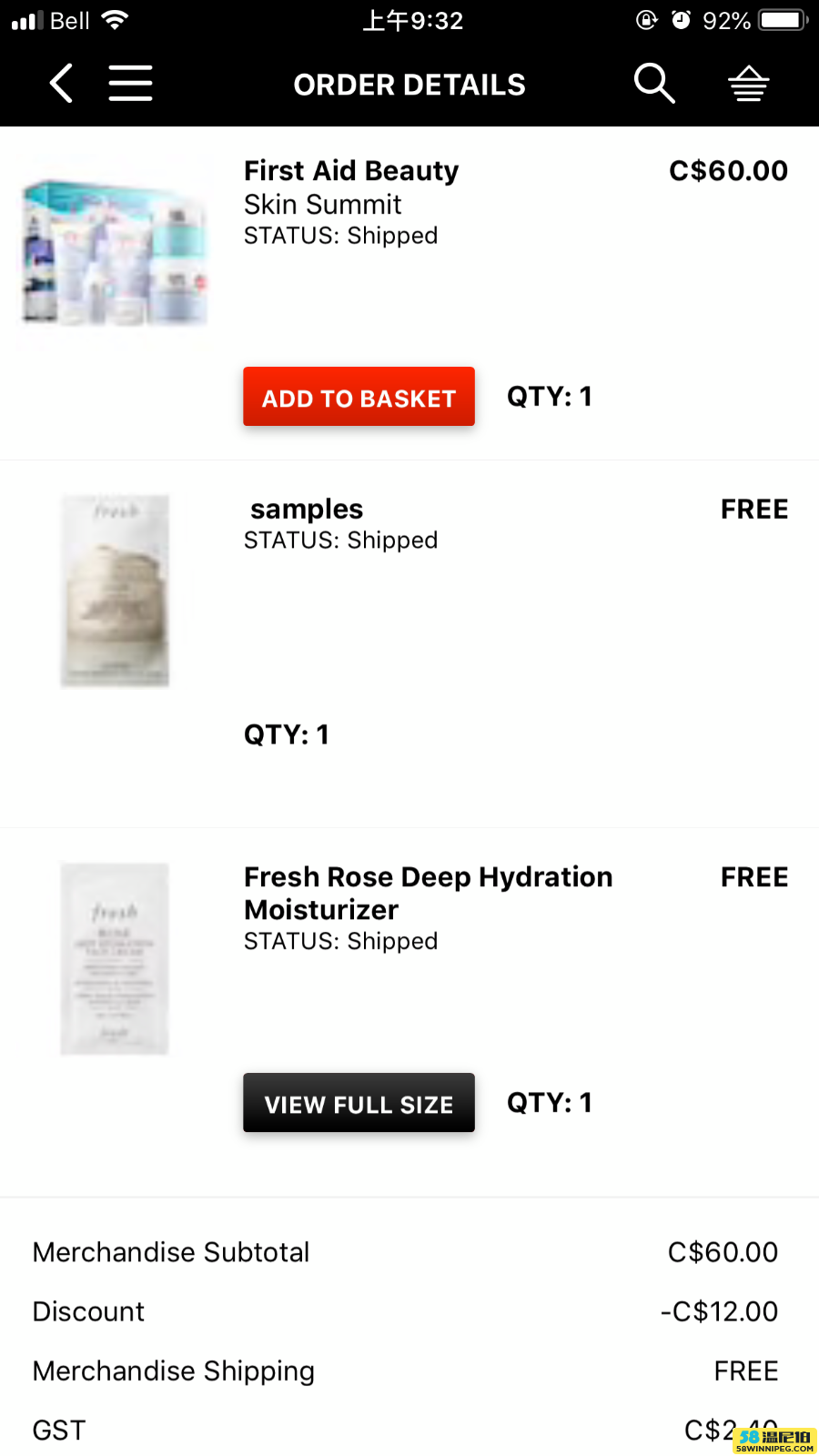Add First Aid Beauty Skin Summit to basket
The width and height of the screenshot is (819, 1456).
coord(359,397)
